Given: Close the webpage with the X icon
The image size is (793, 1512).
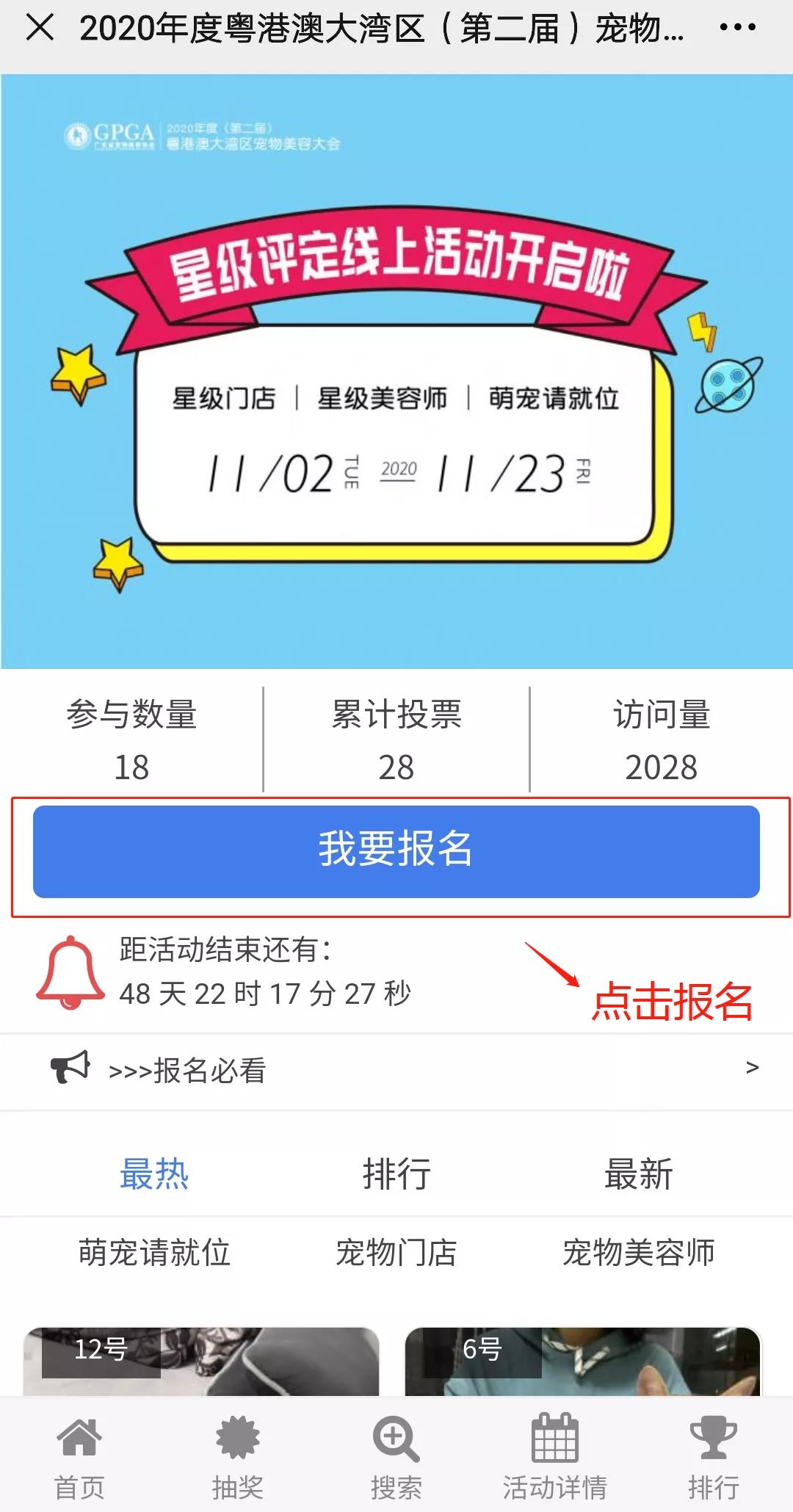Looking at the screenshot, I should coord(40,28).
